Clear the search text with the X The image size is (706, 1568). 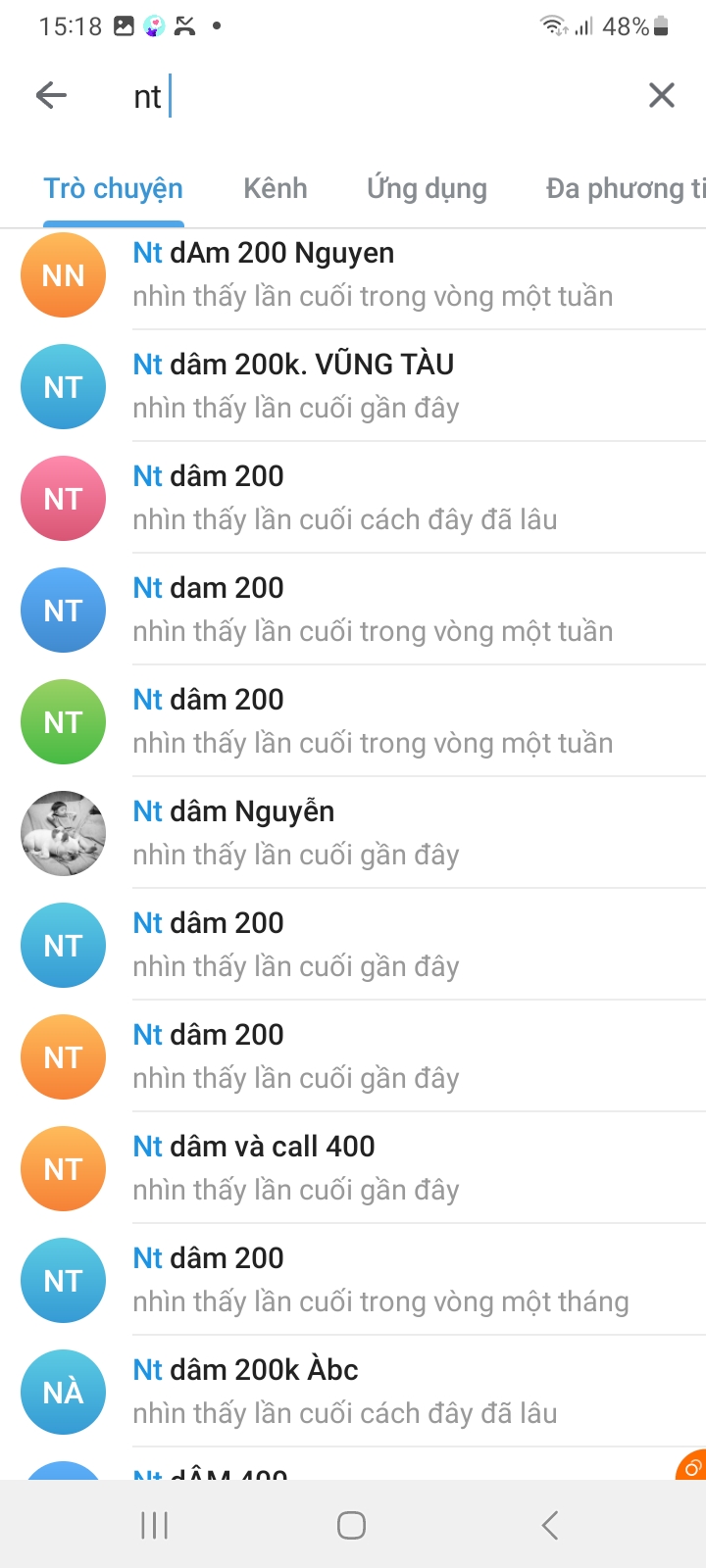pyautogui.click(x=662, y=95)
